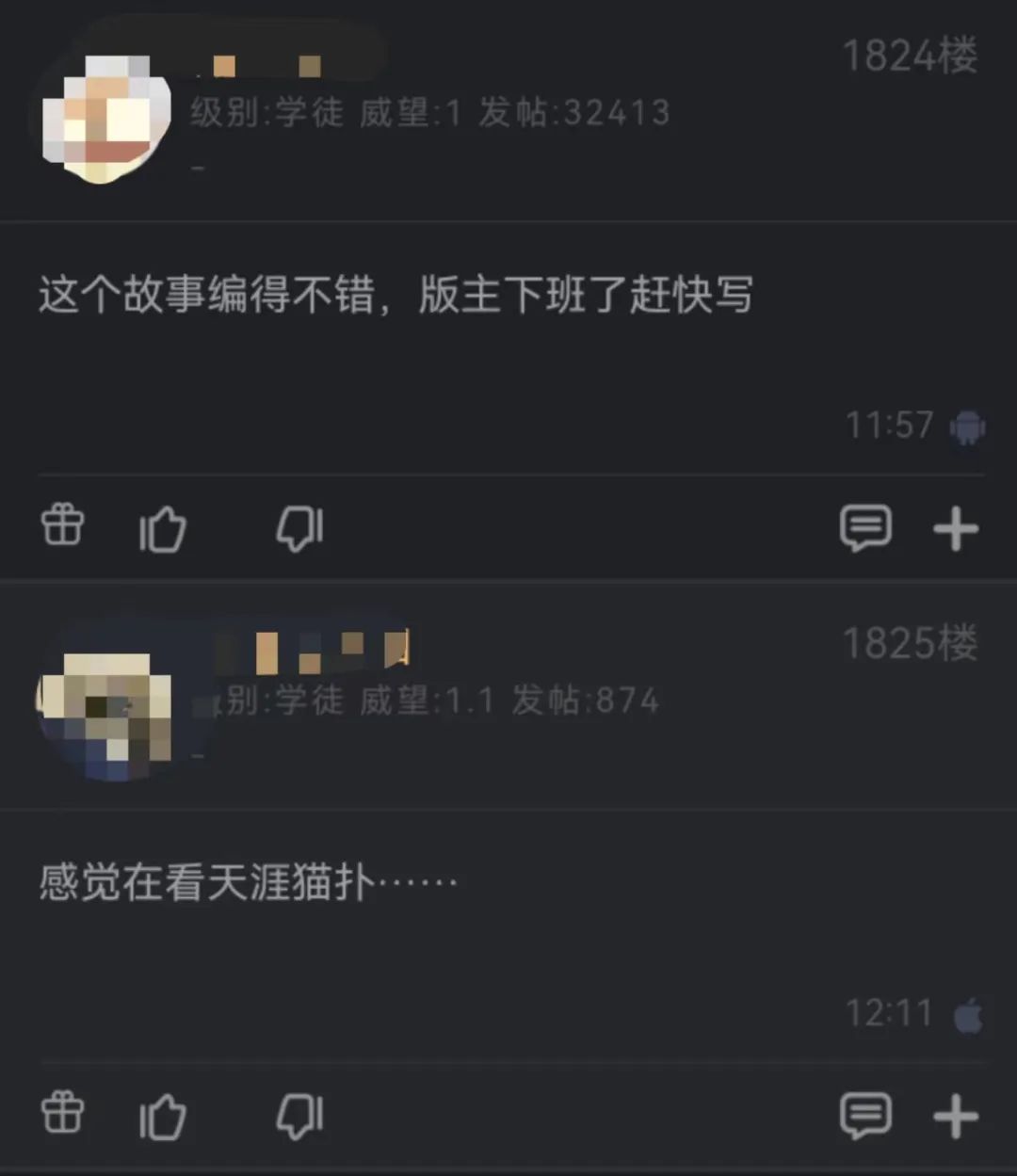The height and width of the screenshot is (1176, 1017).
Task: Click the plus icon on 1824楼
Action: 957,528
